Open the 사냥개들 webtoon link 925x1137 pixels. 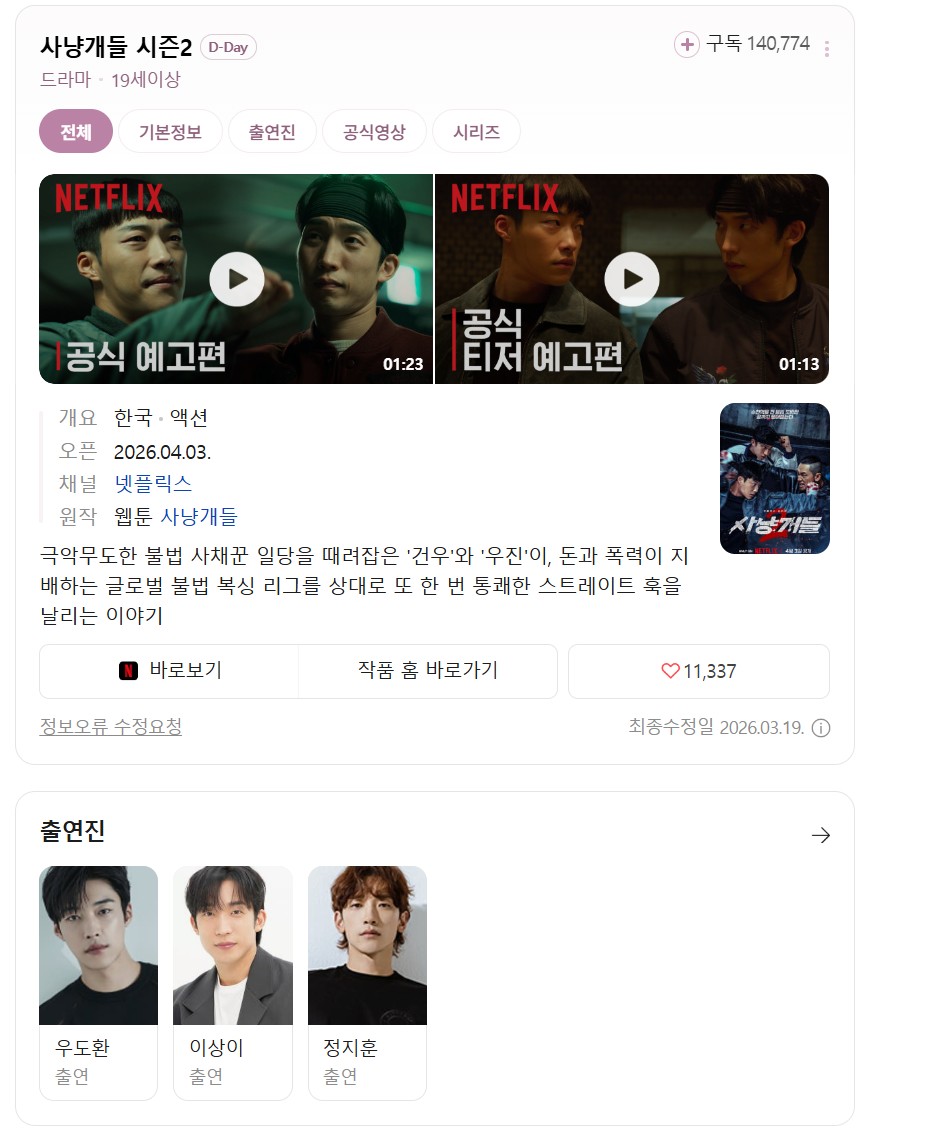coord(199,517)
